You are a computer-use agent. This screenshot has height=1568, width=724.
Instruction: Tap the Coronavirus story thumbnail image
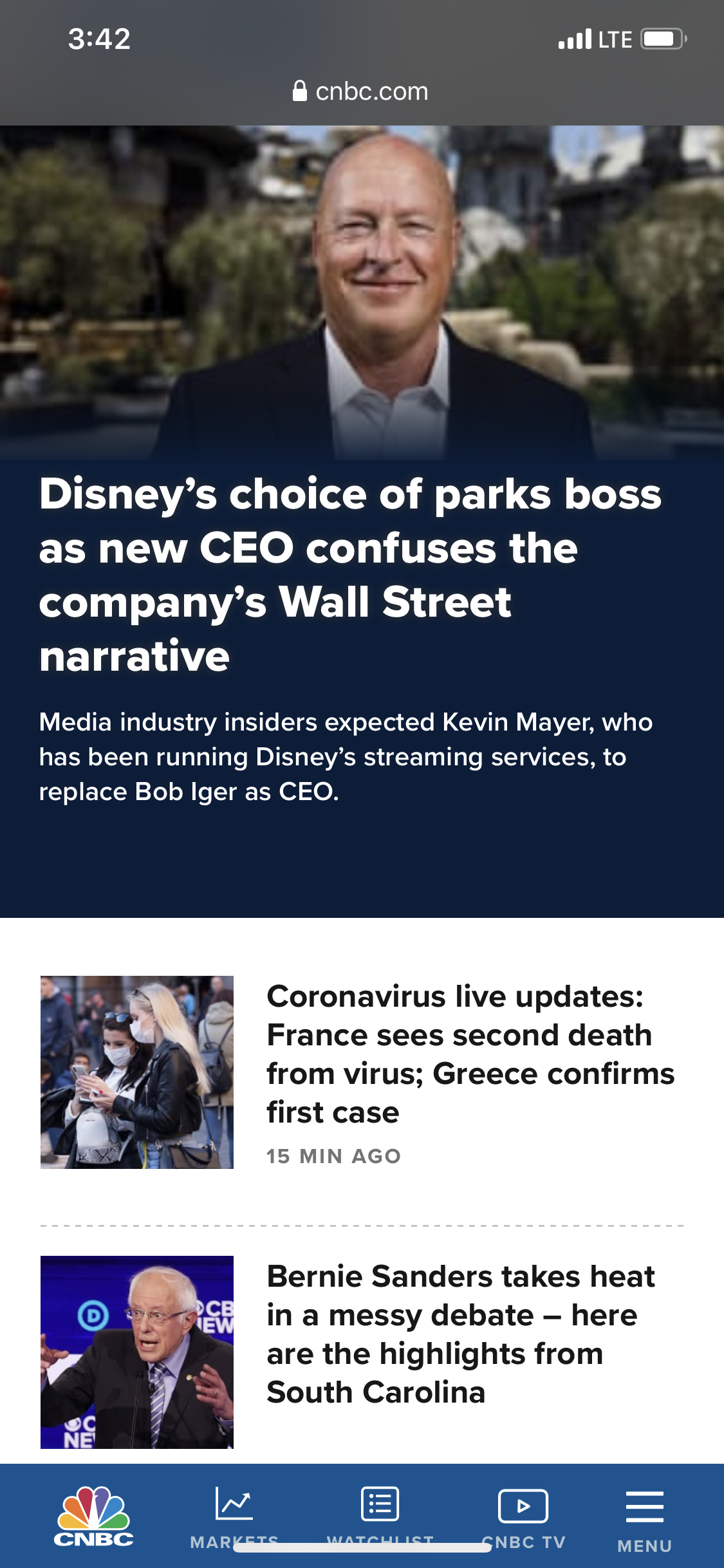click(136, 1072)
